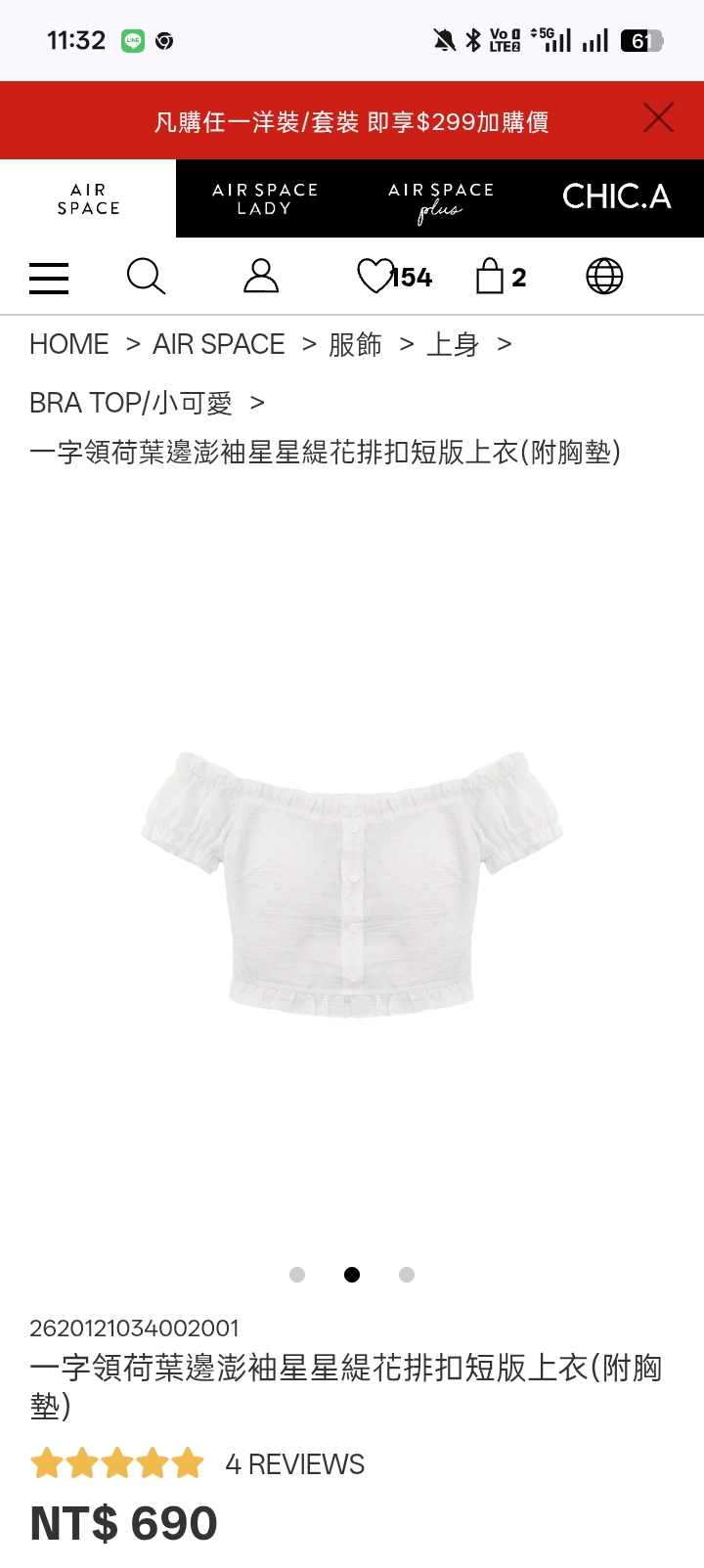Open the wishlist heart with 154 items
This screenshot has width=704, height=1568.
394,277
